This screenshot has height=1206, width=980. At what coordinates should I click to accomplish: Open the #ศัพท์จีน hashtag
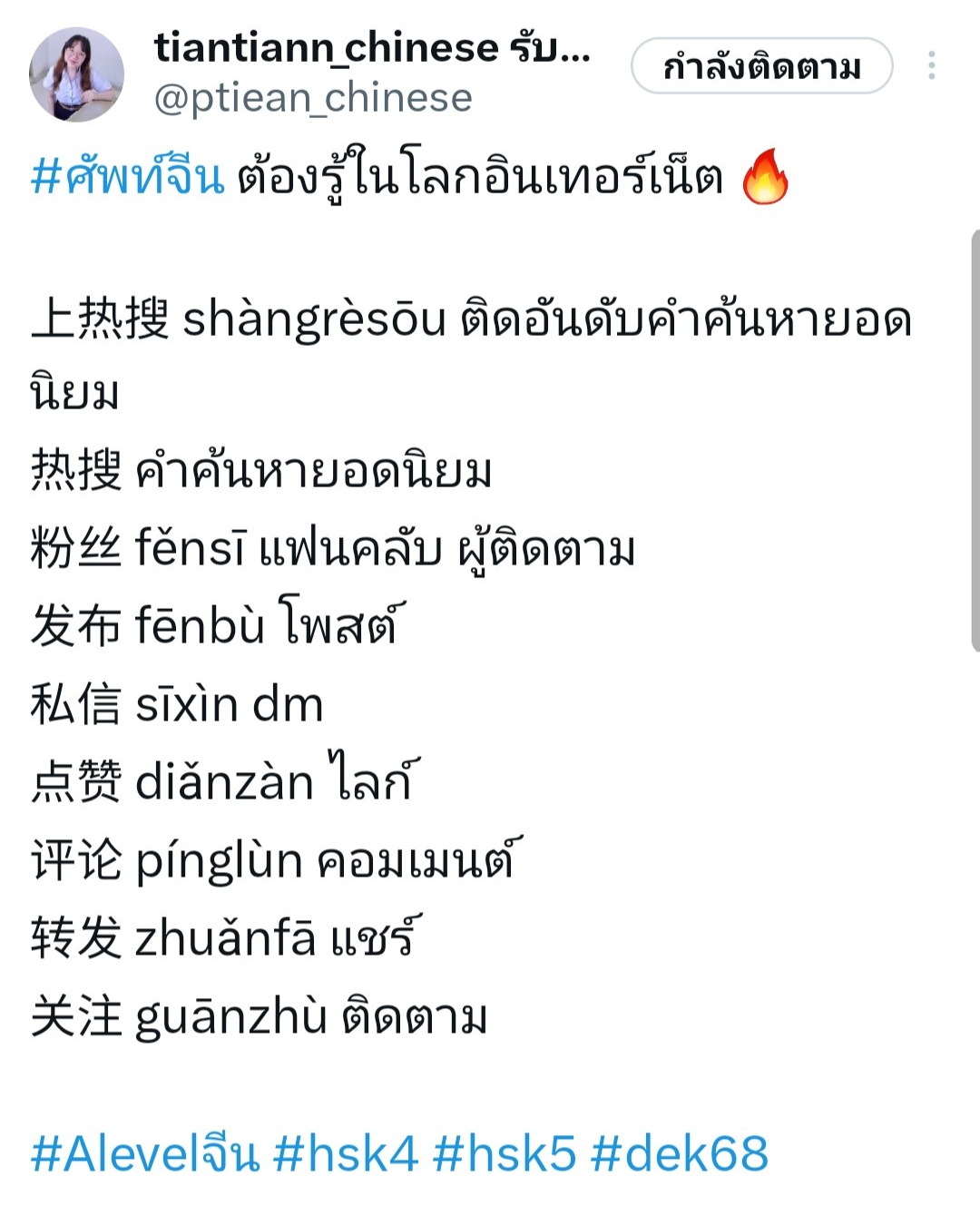pos(127,176)
